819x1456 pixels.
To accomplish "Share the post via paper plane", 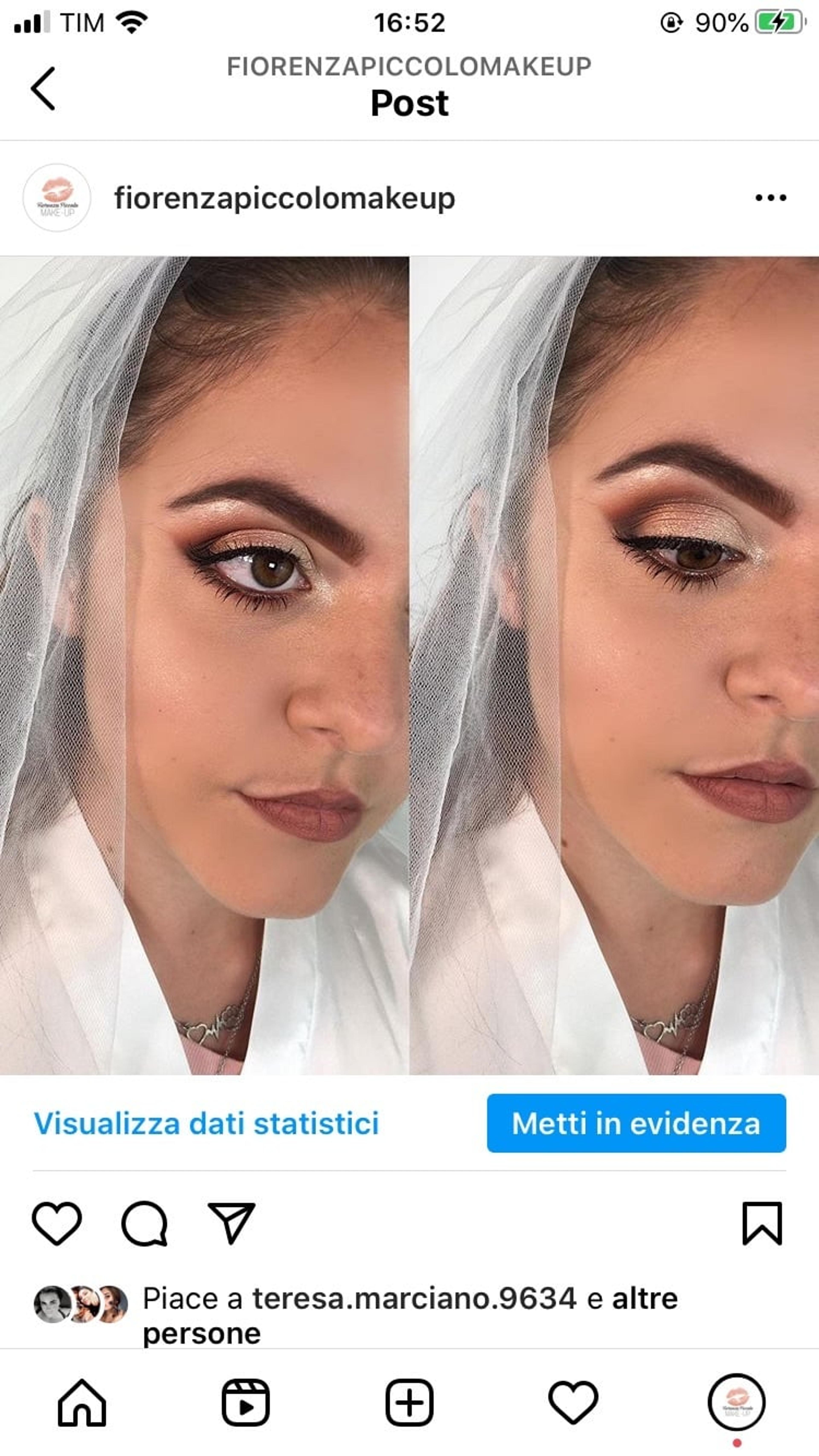I will (x=232, y=1224).
